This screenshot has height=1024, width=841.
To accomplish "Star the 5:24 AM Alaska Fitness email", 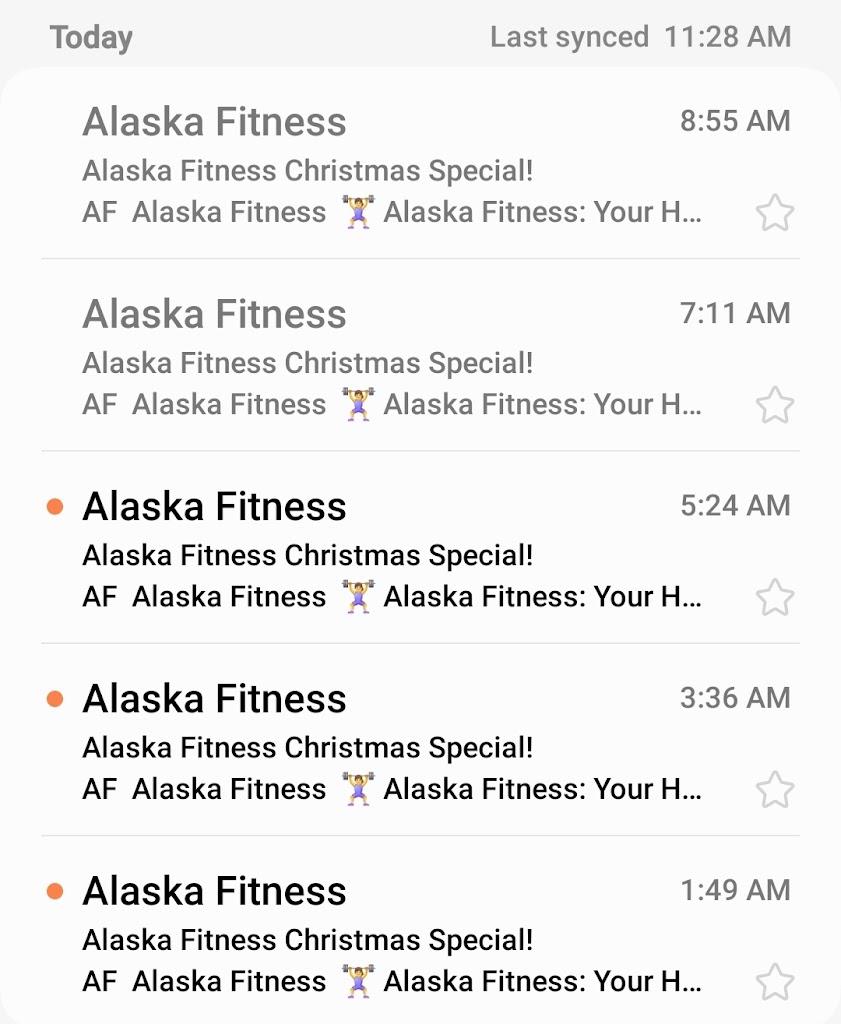I will click(x=774, y=597).
